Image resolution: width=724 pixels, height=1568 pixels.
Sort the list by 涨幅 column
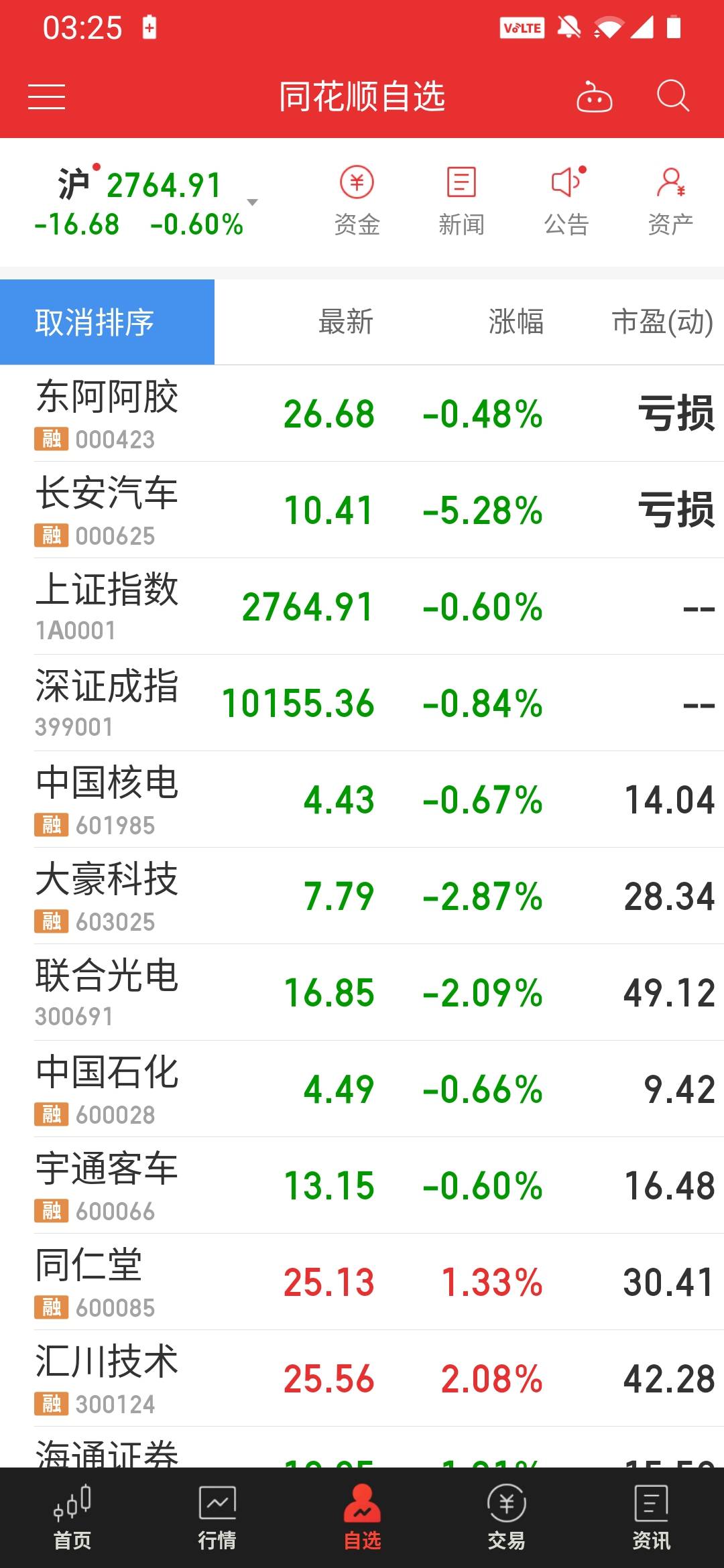516,322
